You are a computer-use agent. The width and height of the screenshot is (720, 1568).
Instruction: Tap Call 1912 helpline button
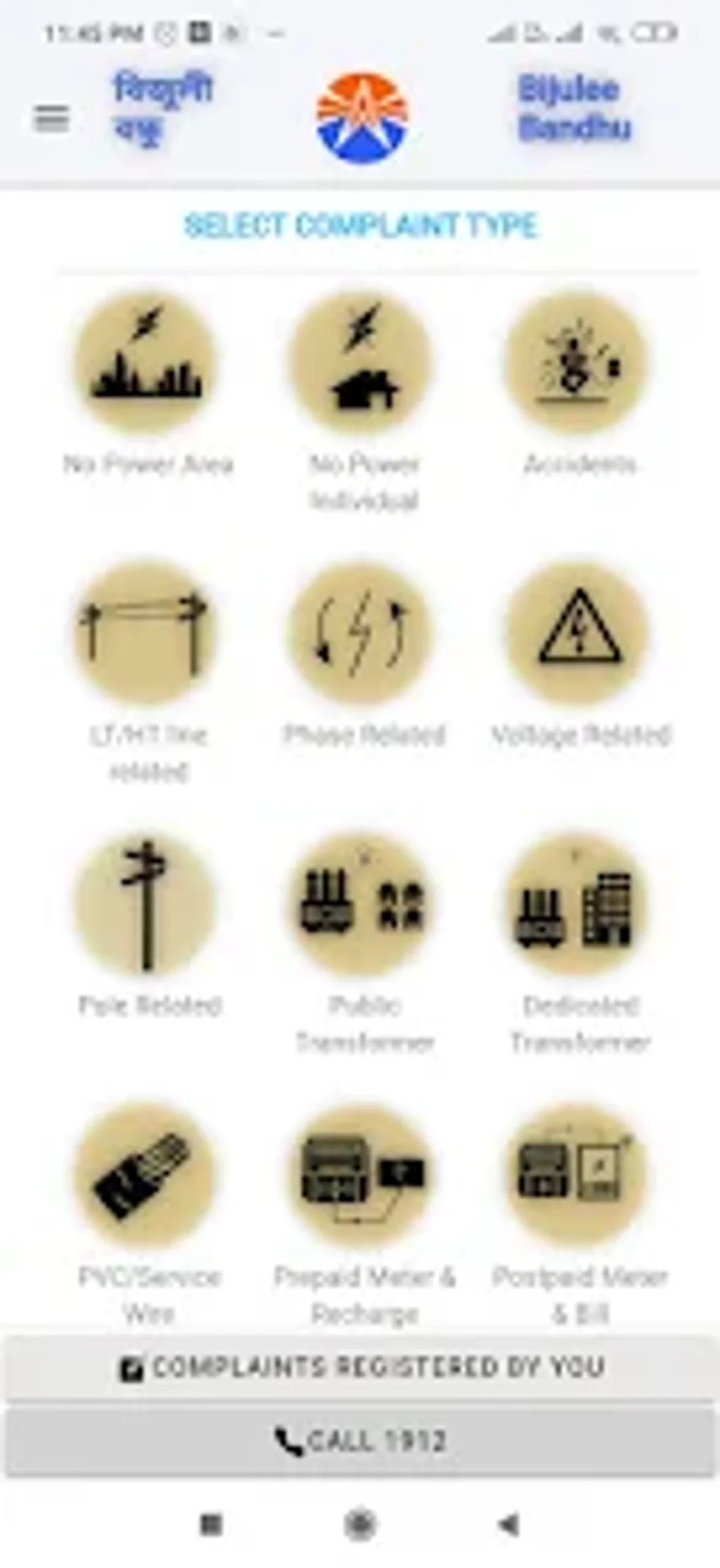pos(360,1442)
